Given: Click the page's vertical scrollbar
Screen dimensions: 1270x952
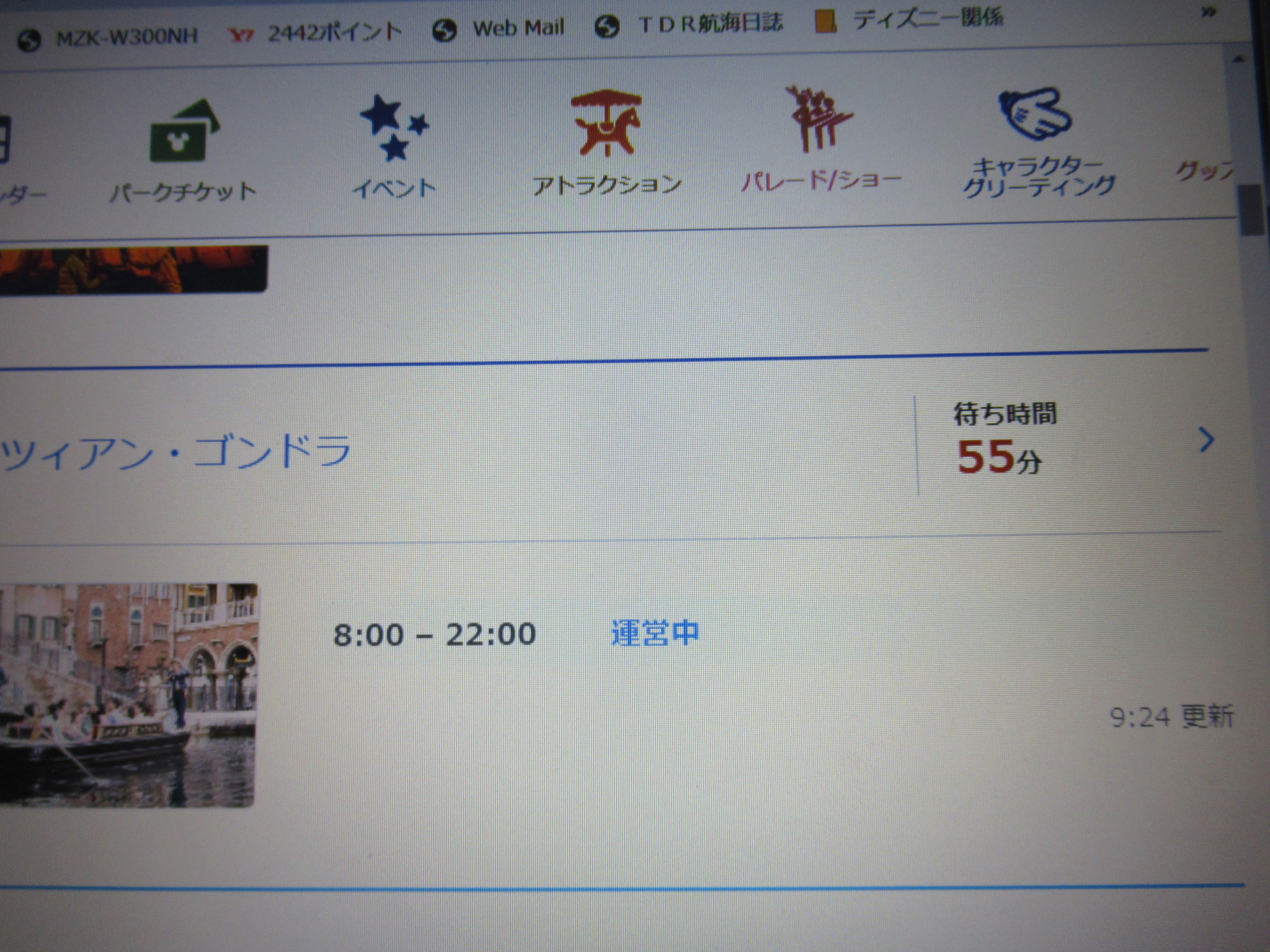Looking at the screenshot, I should pos(1250,211).
